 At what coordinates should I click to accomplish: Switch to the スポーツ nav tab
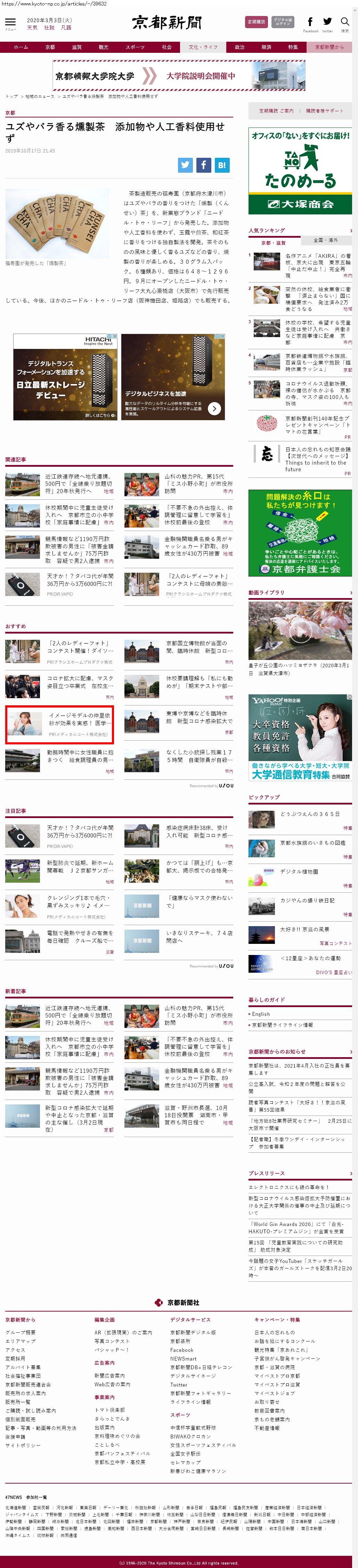coord(135,47)
